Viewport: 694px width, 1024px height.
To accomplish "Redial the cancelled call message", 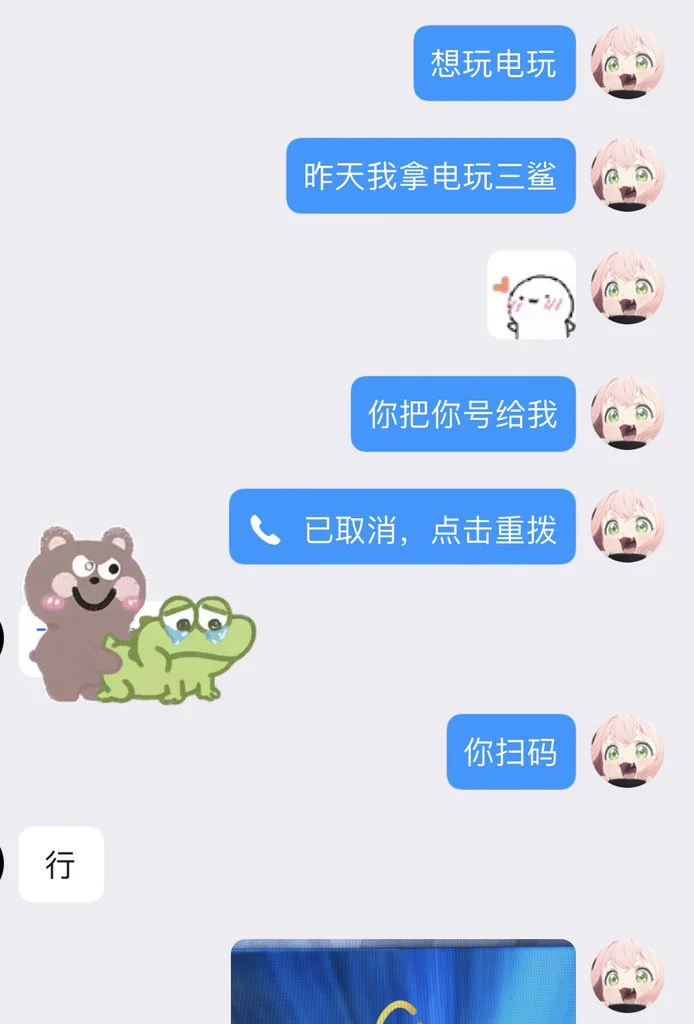I will click(x=402, y=527).
